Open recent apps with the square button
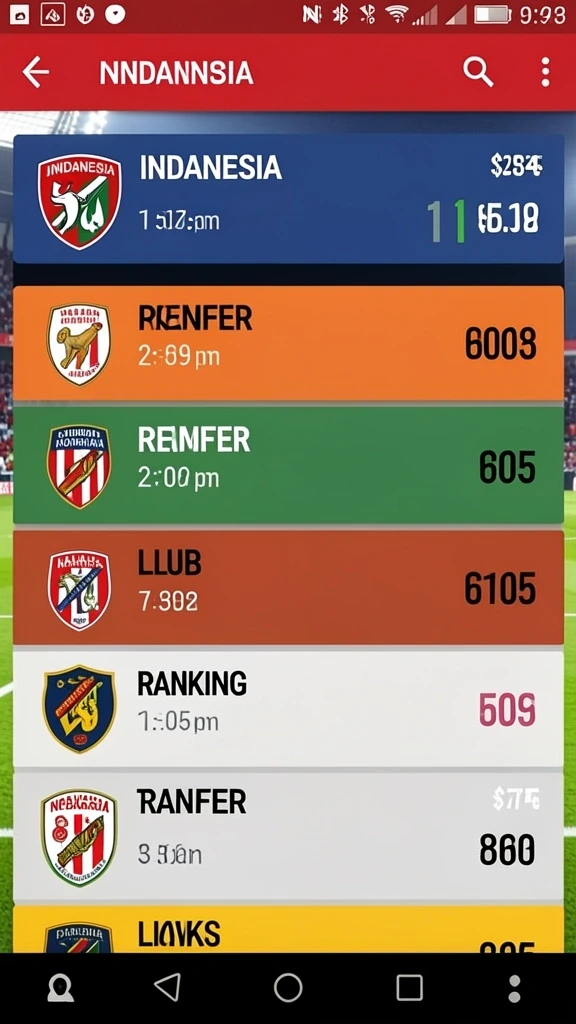This screenshot has width=576, height=1024. pyautogui.click(x=409, y=988)
